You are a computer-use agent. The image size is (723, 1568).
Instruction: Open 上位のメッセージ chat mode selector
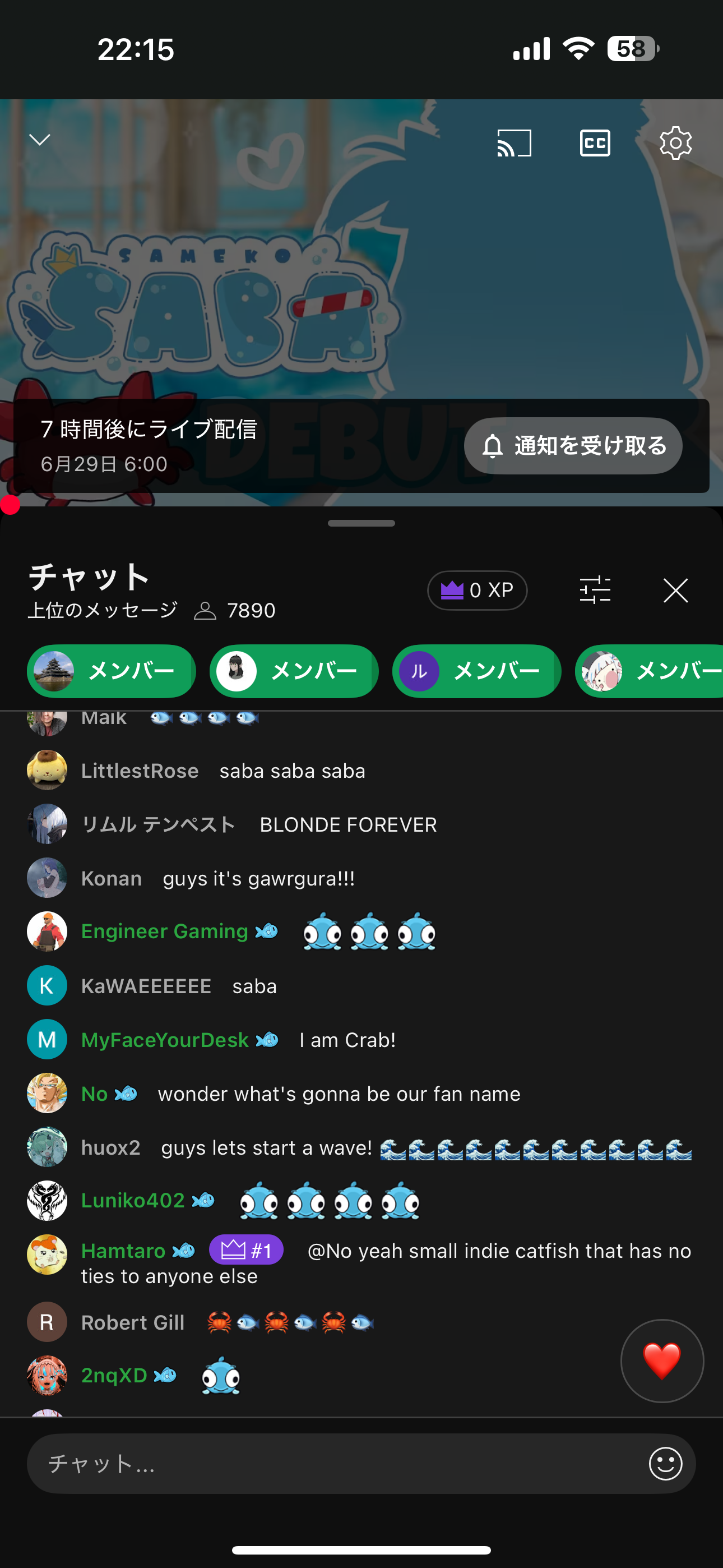(x=103, y=610)
